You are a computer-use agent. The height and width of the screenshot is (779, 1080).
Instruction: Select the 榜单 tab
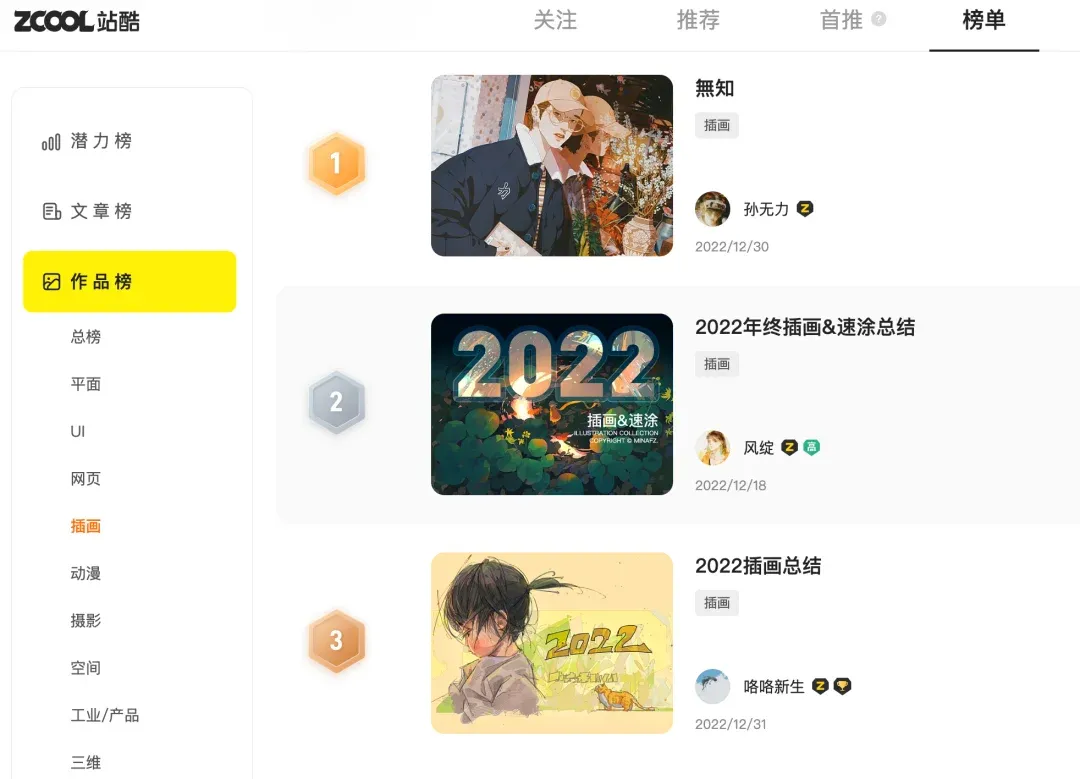click(x=984, y=20)
